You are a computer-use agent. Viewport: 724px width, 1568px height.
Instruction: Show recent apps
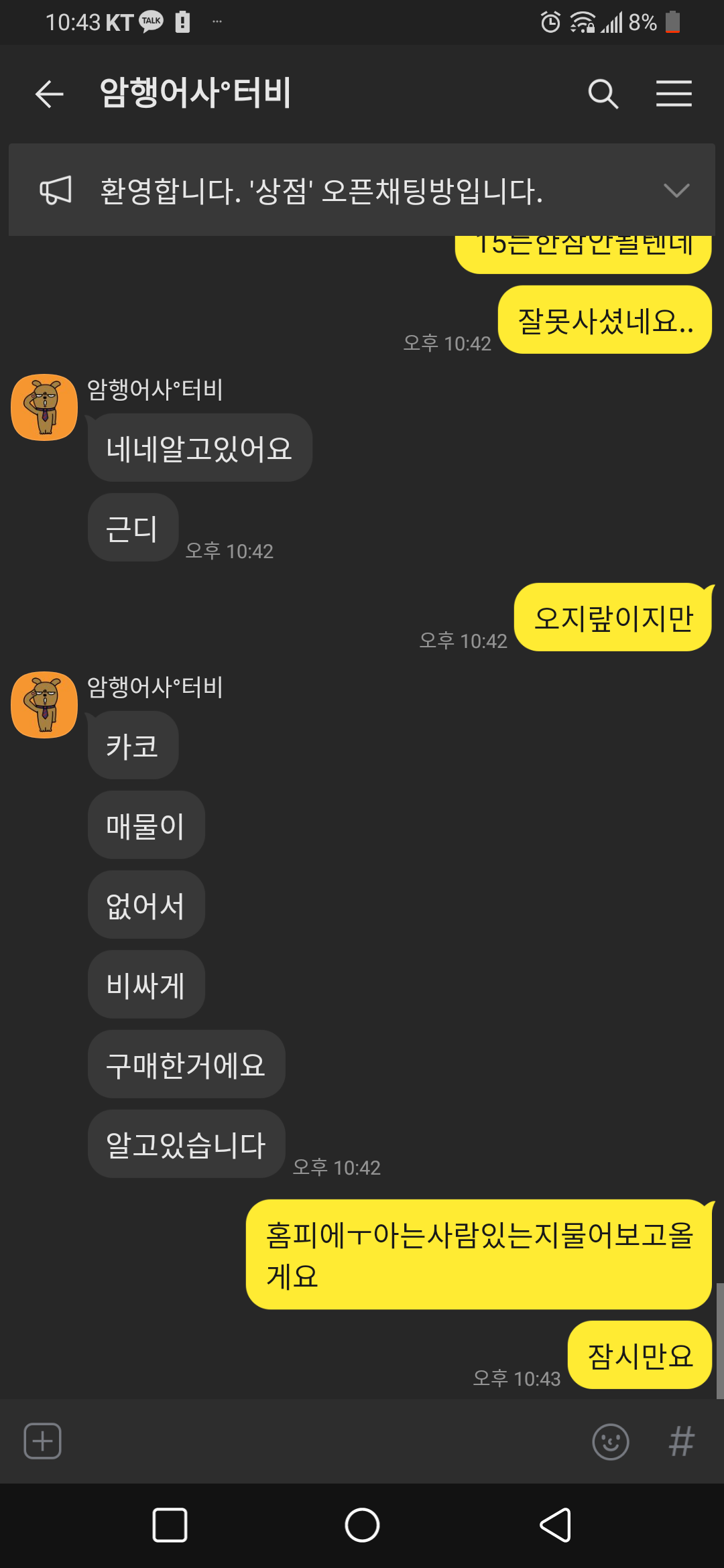170,1526
